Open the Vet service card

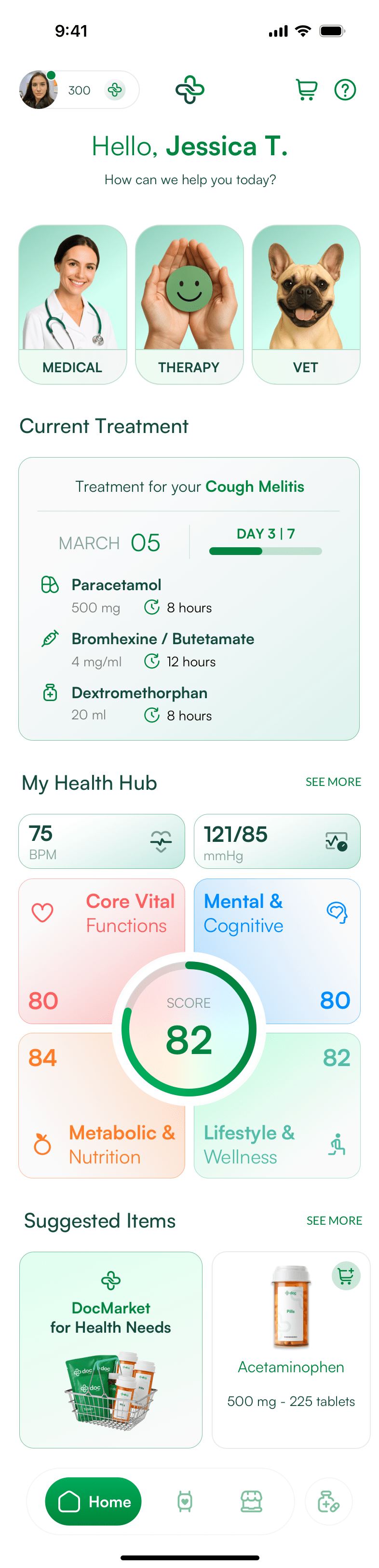coord(305,304)
